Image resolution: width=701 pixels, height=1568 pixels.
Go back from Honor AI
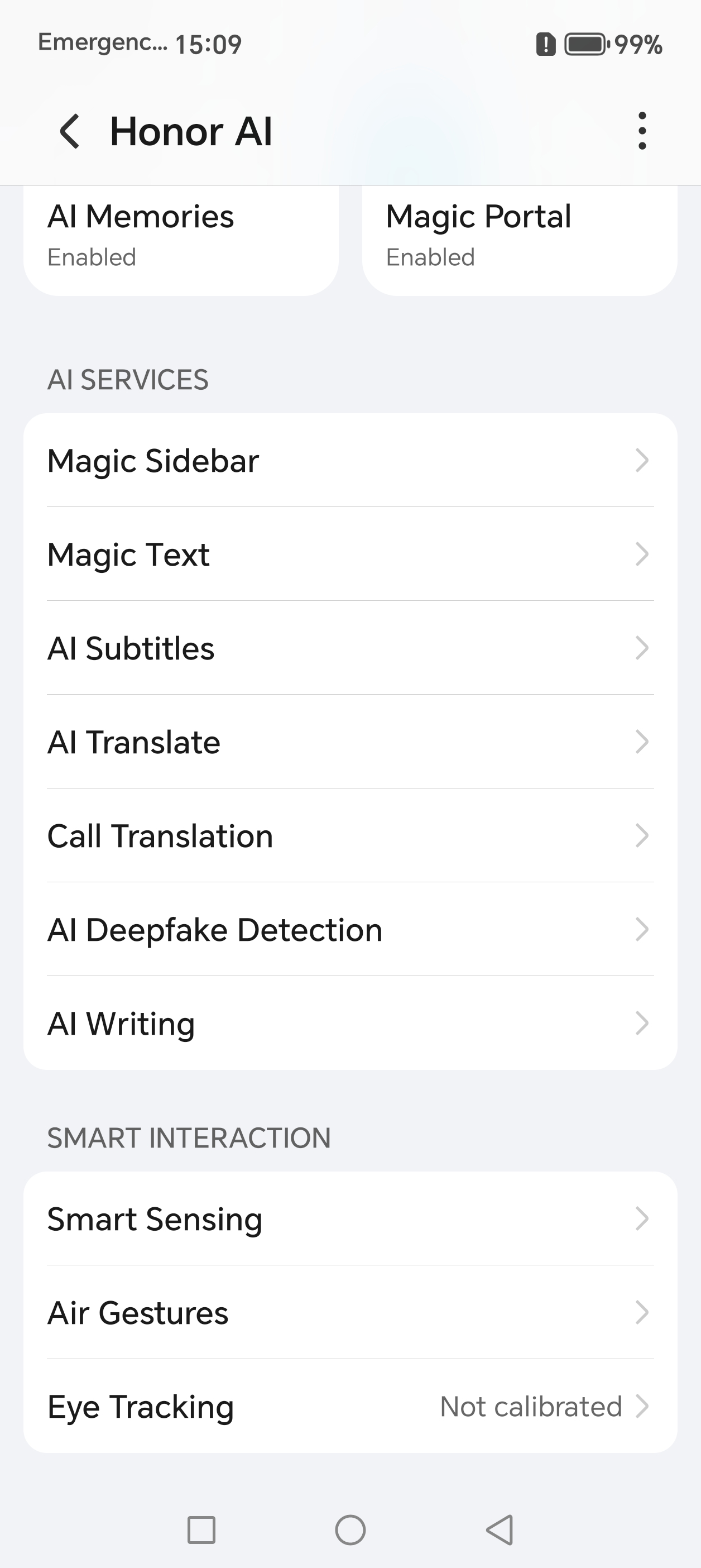(x=70, y=131)
